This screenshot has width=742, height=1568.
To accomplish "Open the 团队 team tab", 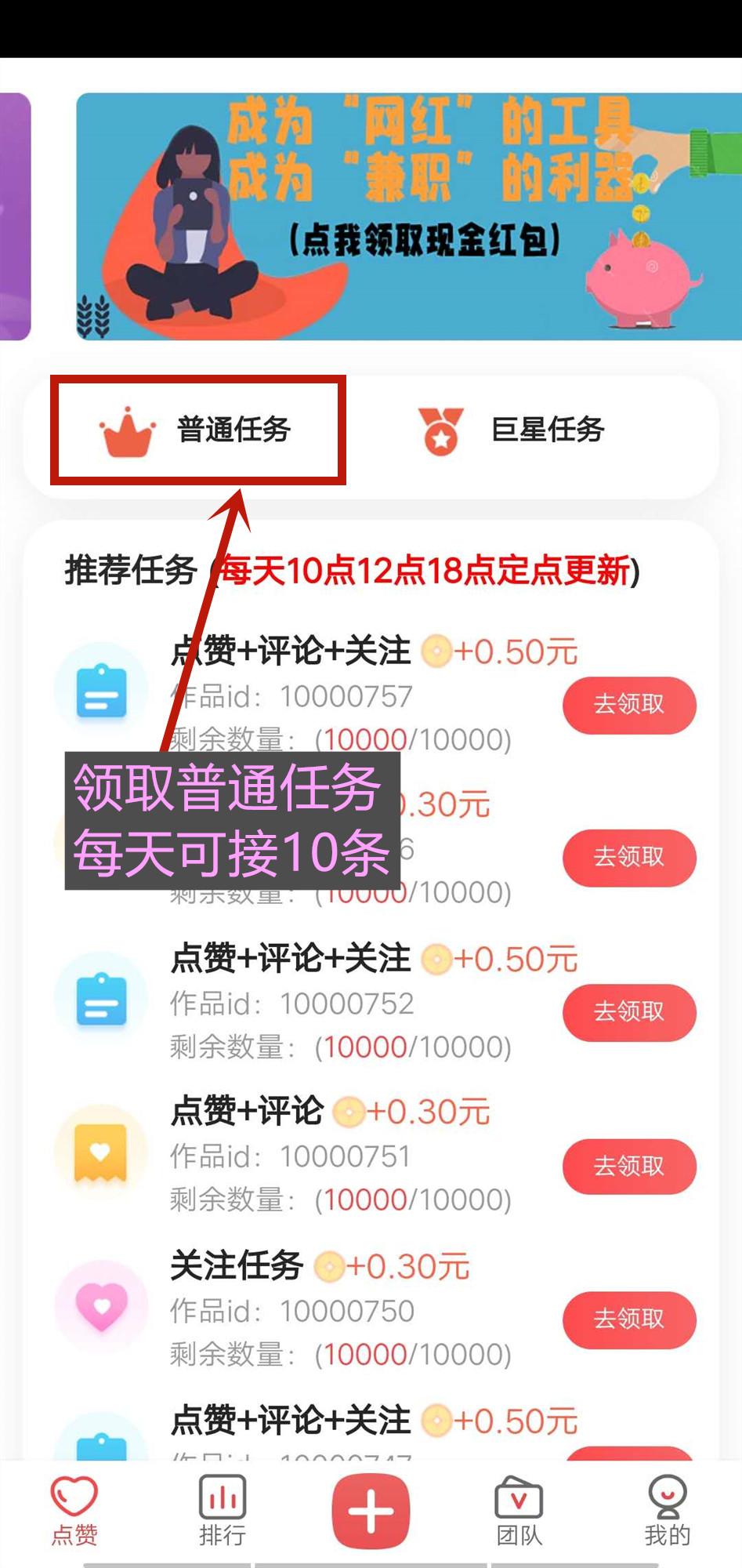I will pyautogui.click(x=519, y=1510).
